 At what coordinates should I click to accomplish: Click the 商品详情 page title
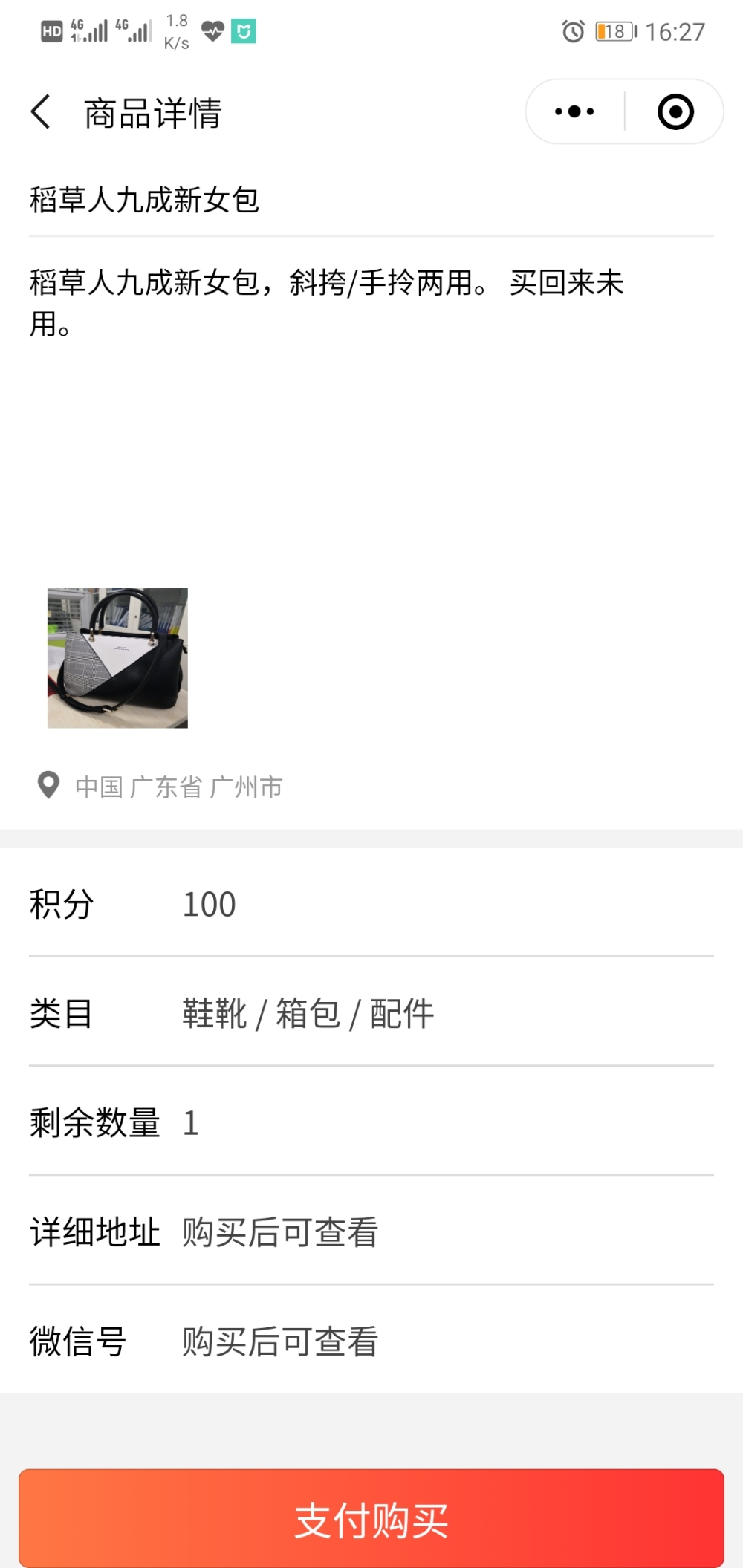[x=154, y=113]
